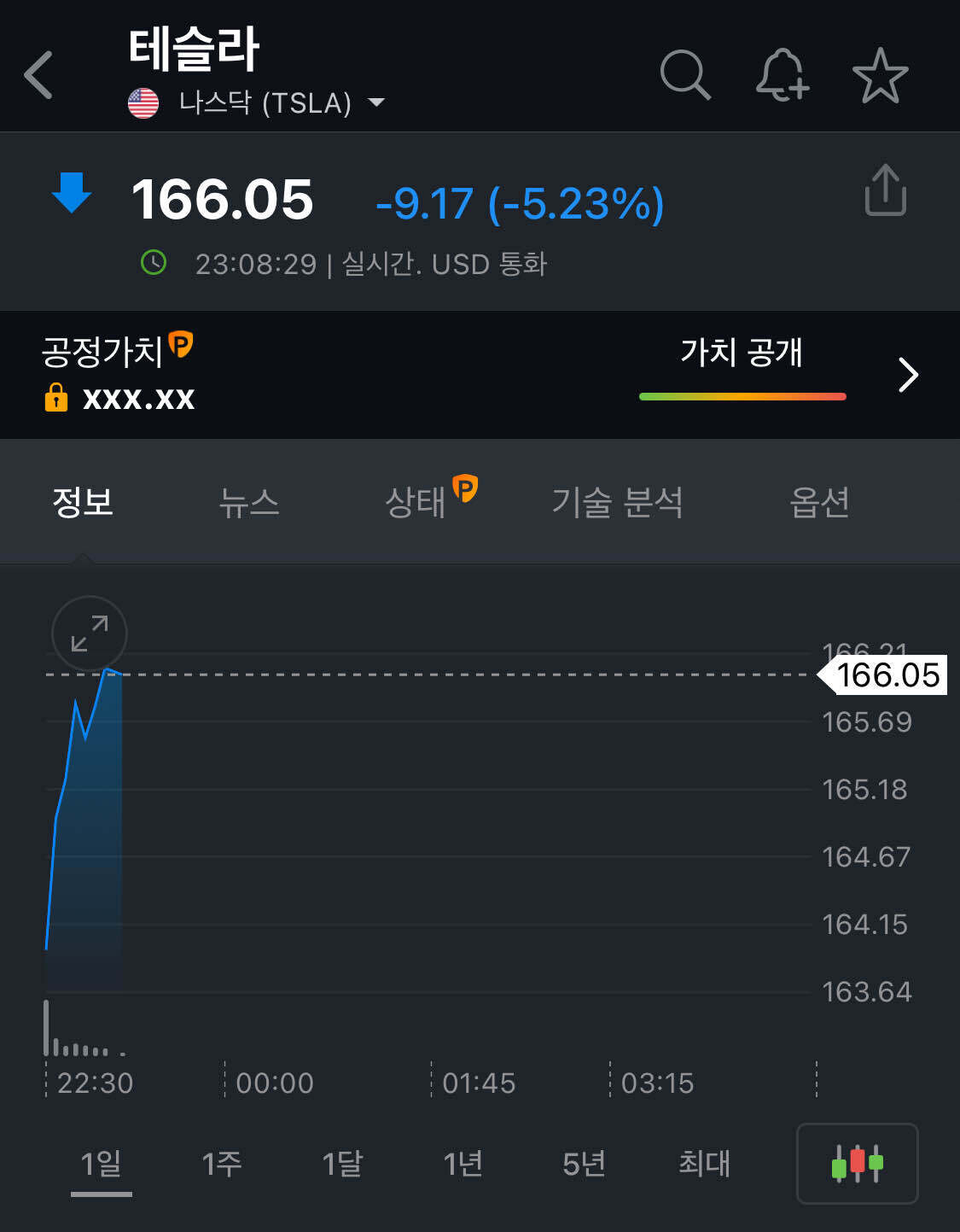
Task: Tap the 상태 tab's P badge
Action: coord(466,489)
